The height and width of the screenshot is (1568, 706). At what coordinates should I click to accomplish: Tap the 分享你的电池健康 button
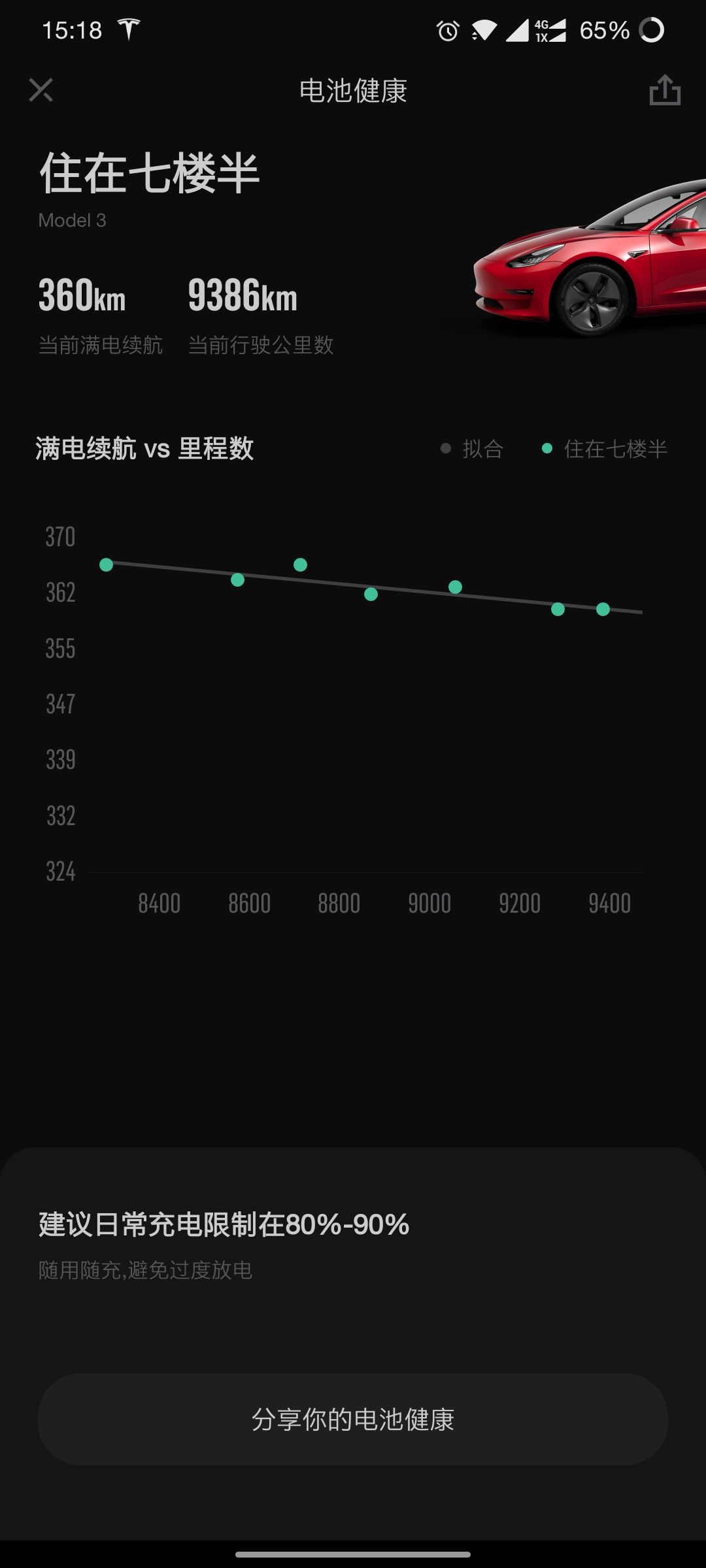353,1420
